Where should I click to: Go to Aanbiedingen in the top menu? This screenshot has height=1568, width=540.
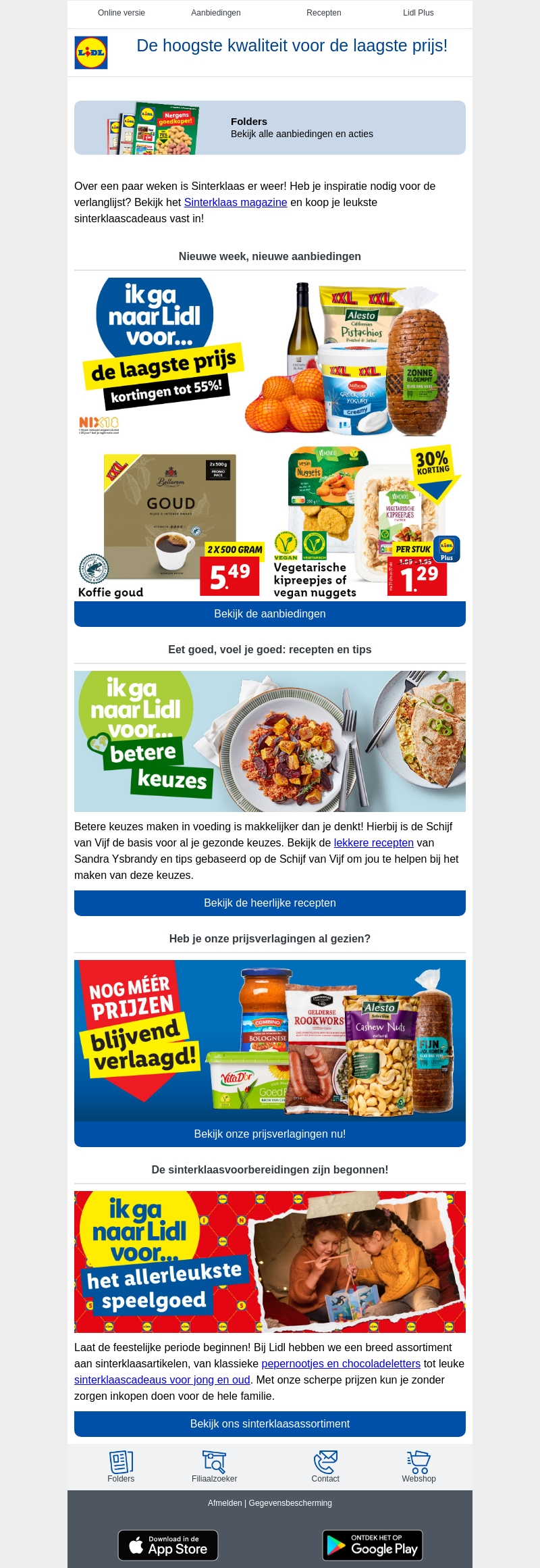click(216, 13)
